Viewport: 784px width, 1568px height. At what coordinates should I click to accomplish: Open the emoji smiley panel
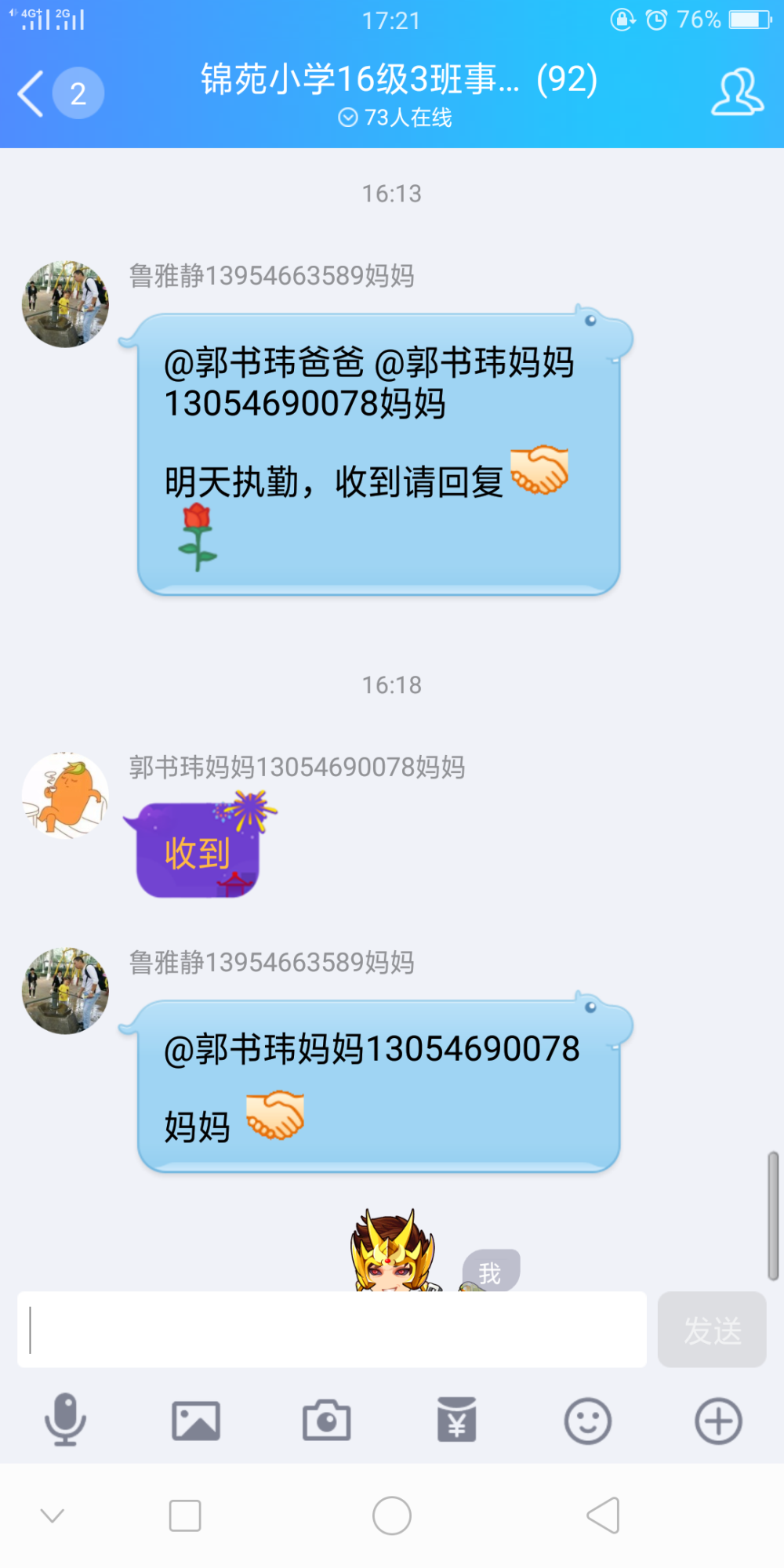pyautogui.click(x=588, y=1421)
